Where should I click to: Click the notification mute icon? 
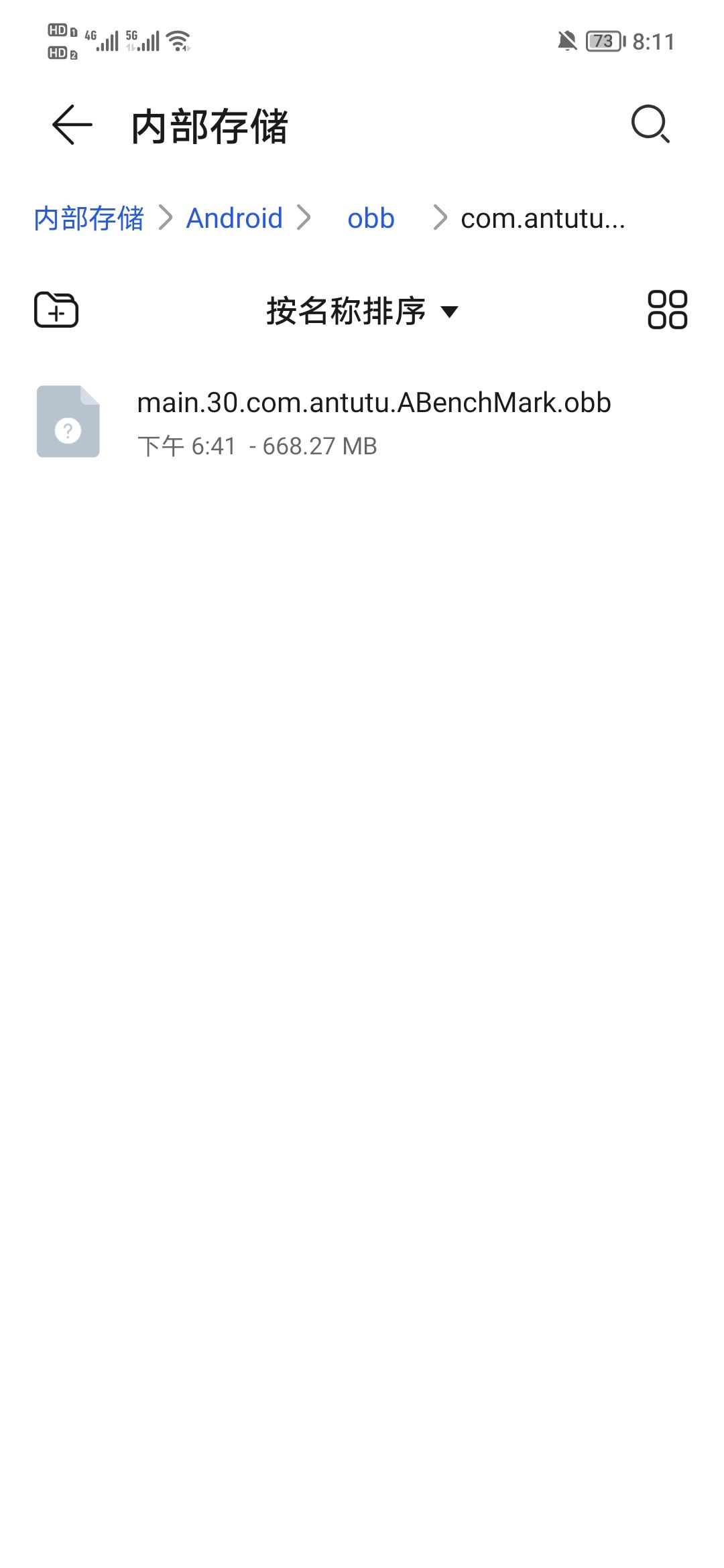coord(567,41)
